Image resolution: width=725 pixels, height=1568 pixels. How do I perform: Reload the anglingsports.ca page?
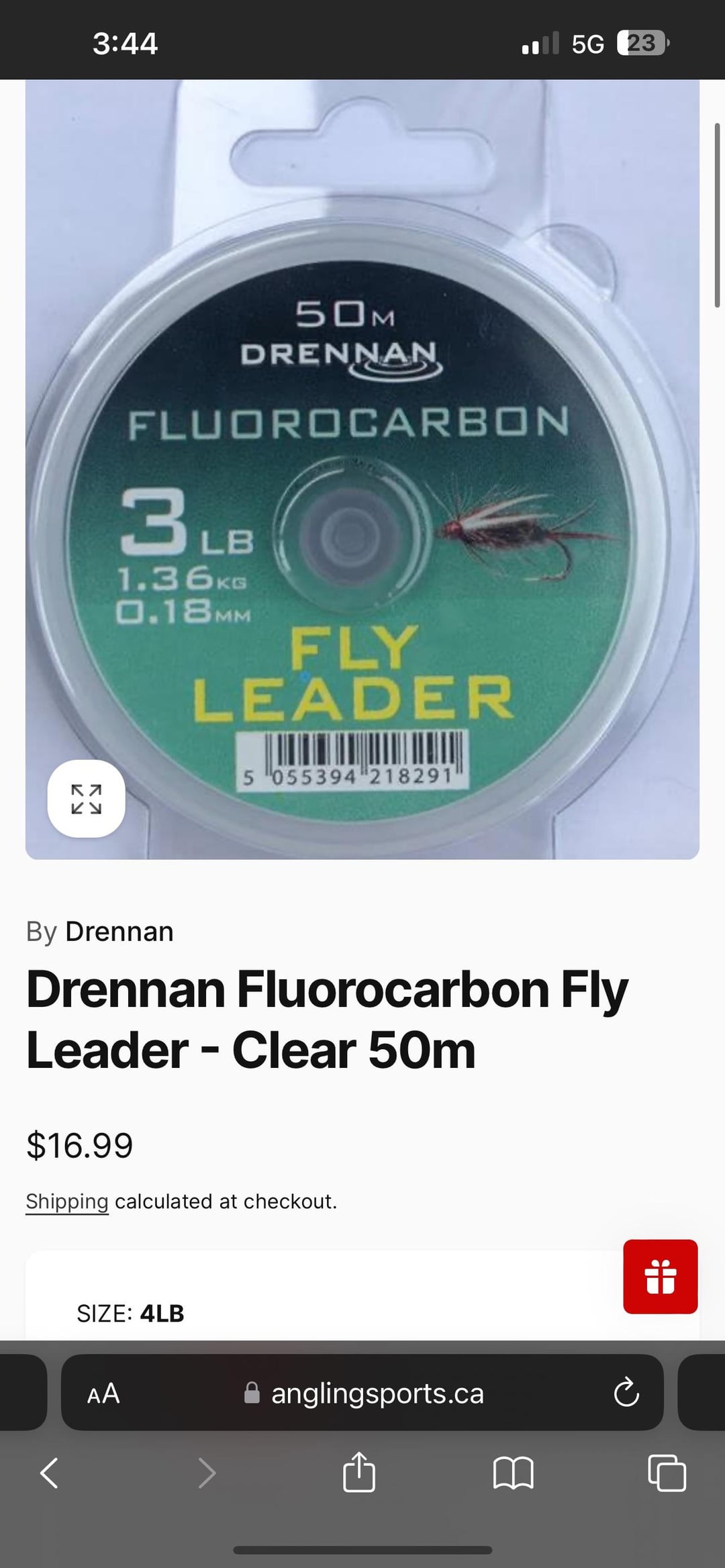(x=626, y=1393)
